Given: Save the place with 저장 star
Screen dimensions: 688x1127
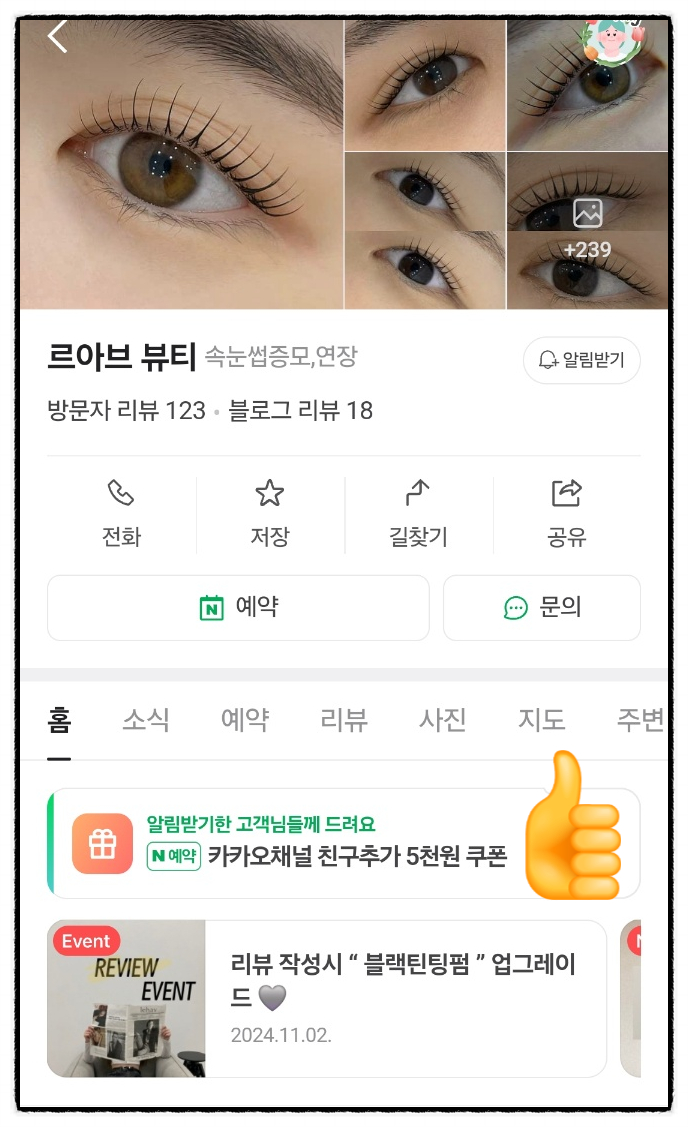Looking at the screenshot, I should point(270,514).
